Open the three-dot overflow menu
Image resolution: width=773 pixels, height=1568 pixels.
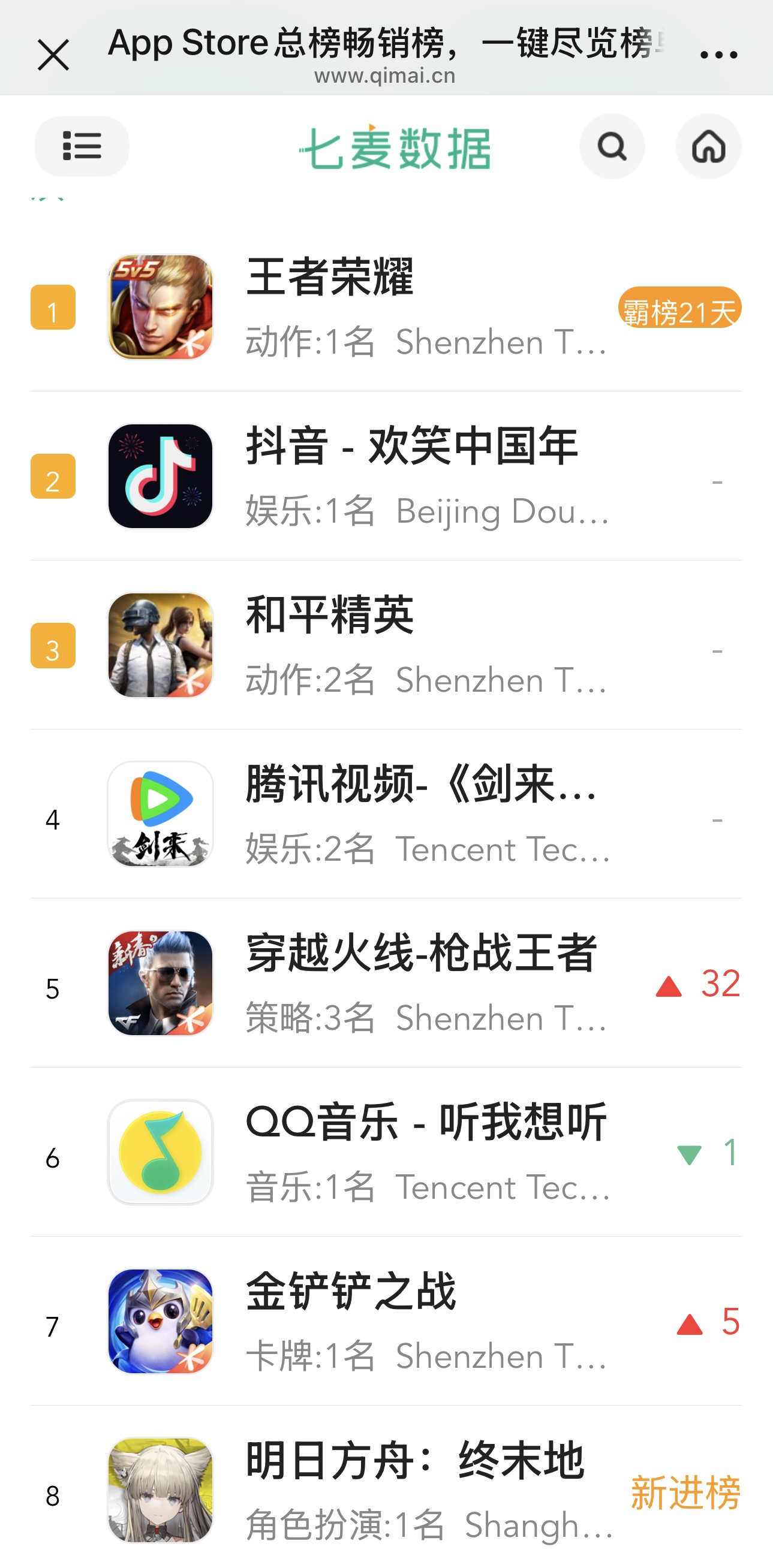coord(718,55)
